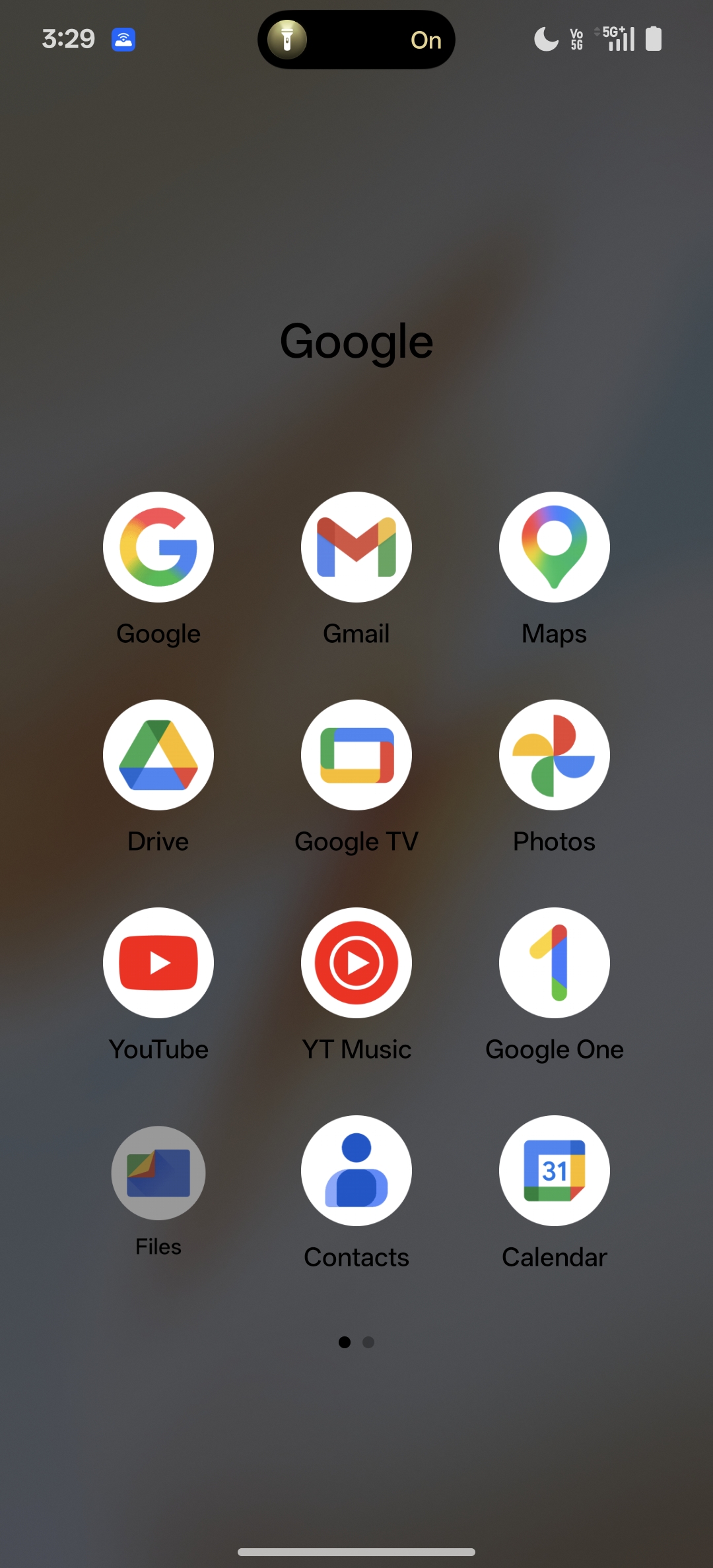Open Google One
713x1568 pixels.
(555, 963)
